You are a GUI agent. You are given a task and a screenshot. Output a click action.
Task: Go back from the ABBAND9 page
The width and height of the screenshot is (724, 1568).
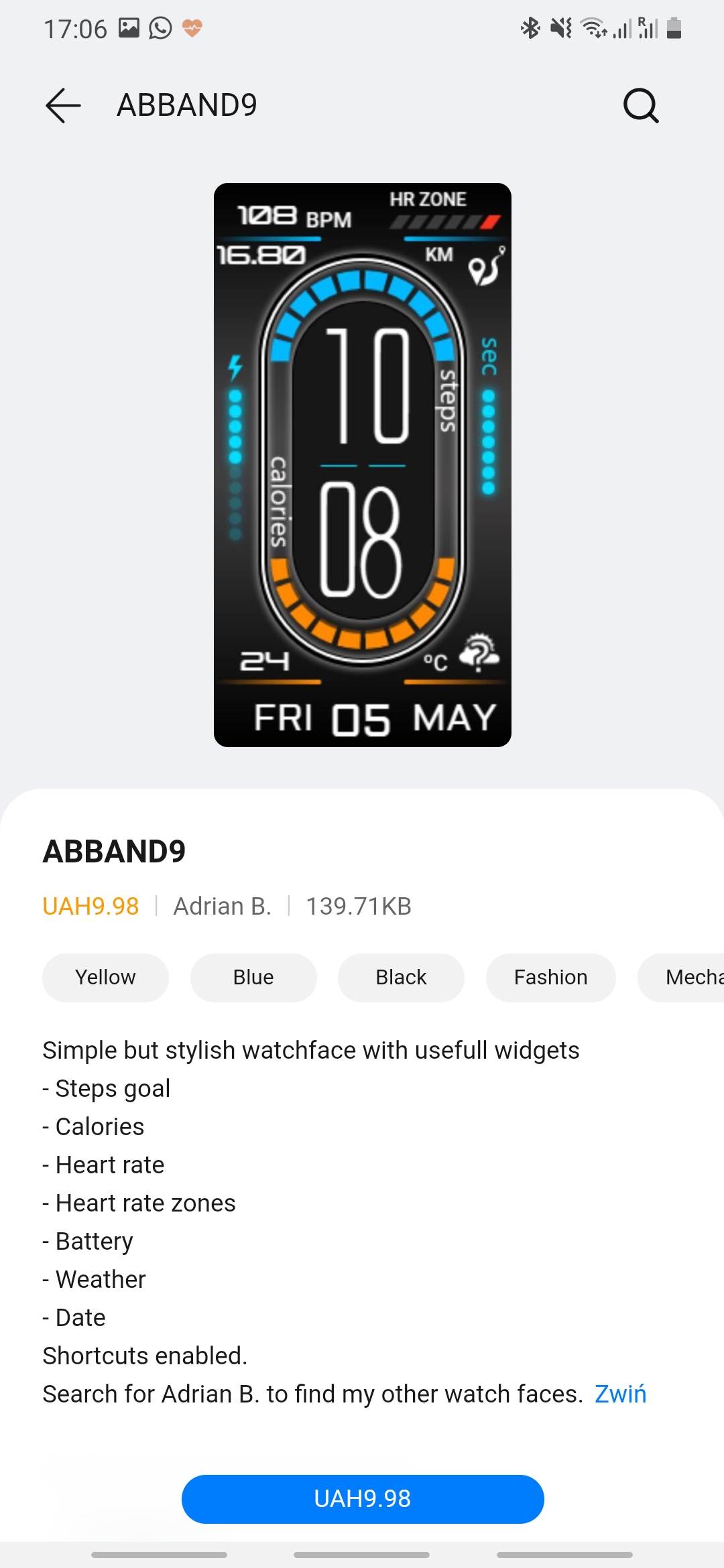coord(63,105)
